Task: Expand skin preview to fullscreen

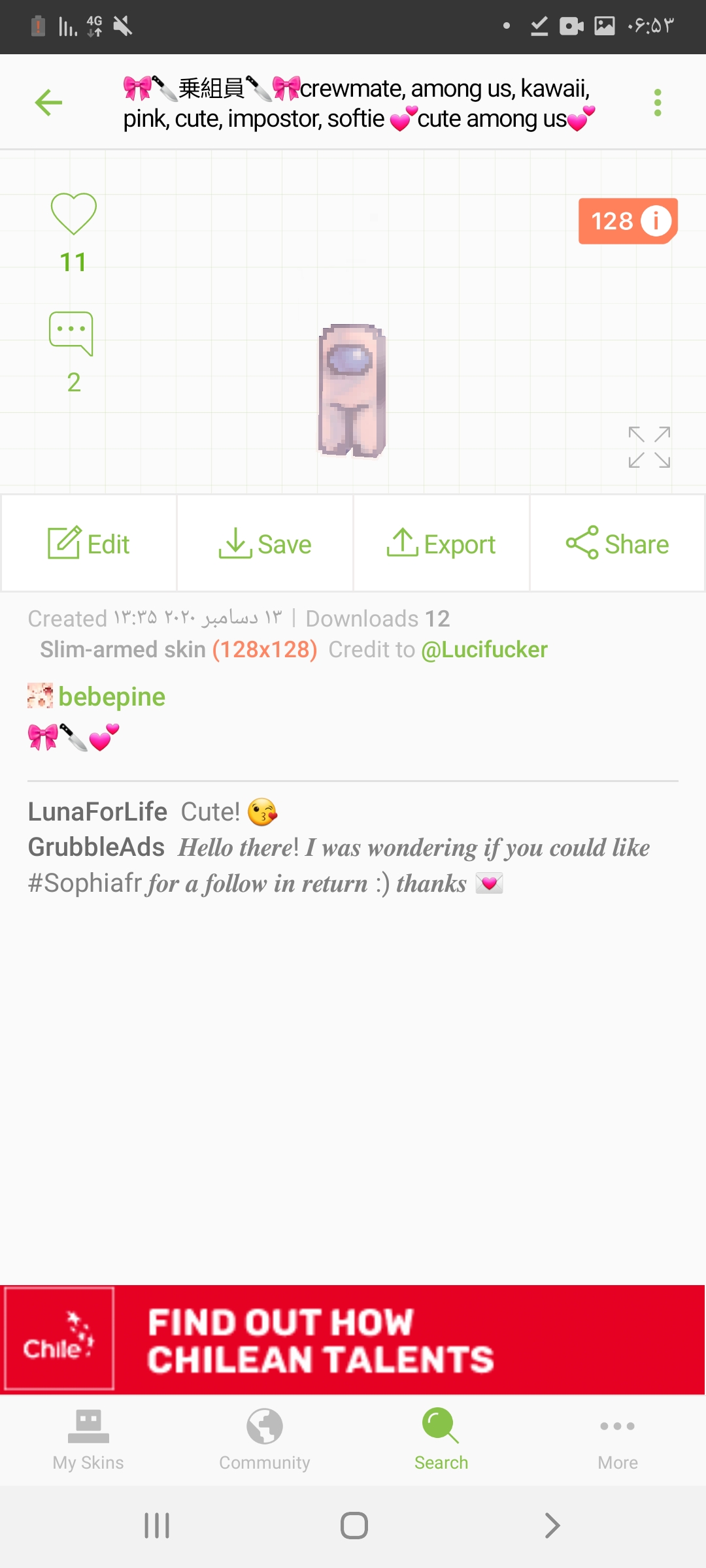Action: pos(649,448)
